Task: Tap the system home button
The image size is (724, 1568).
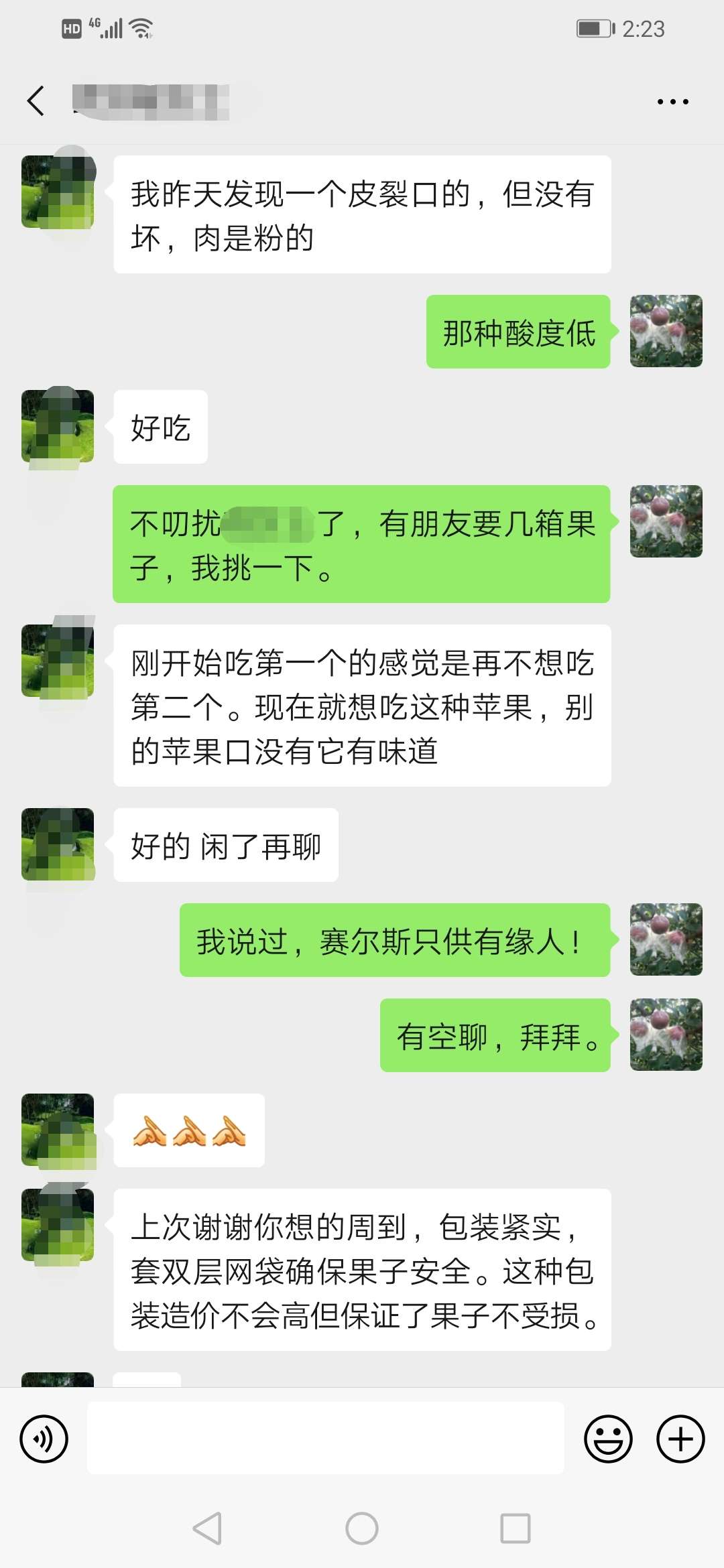Action: 362,1528
